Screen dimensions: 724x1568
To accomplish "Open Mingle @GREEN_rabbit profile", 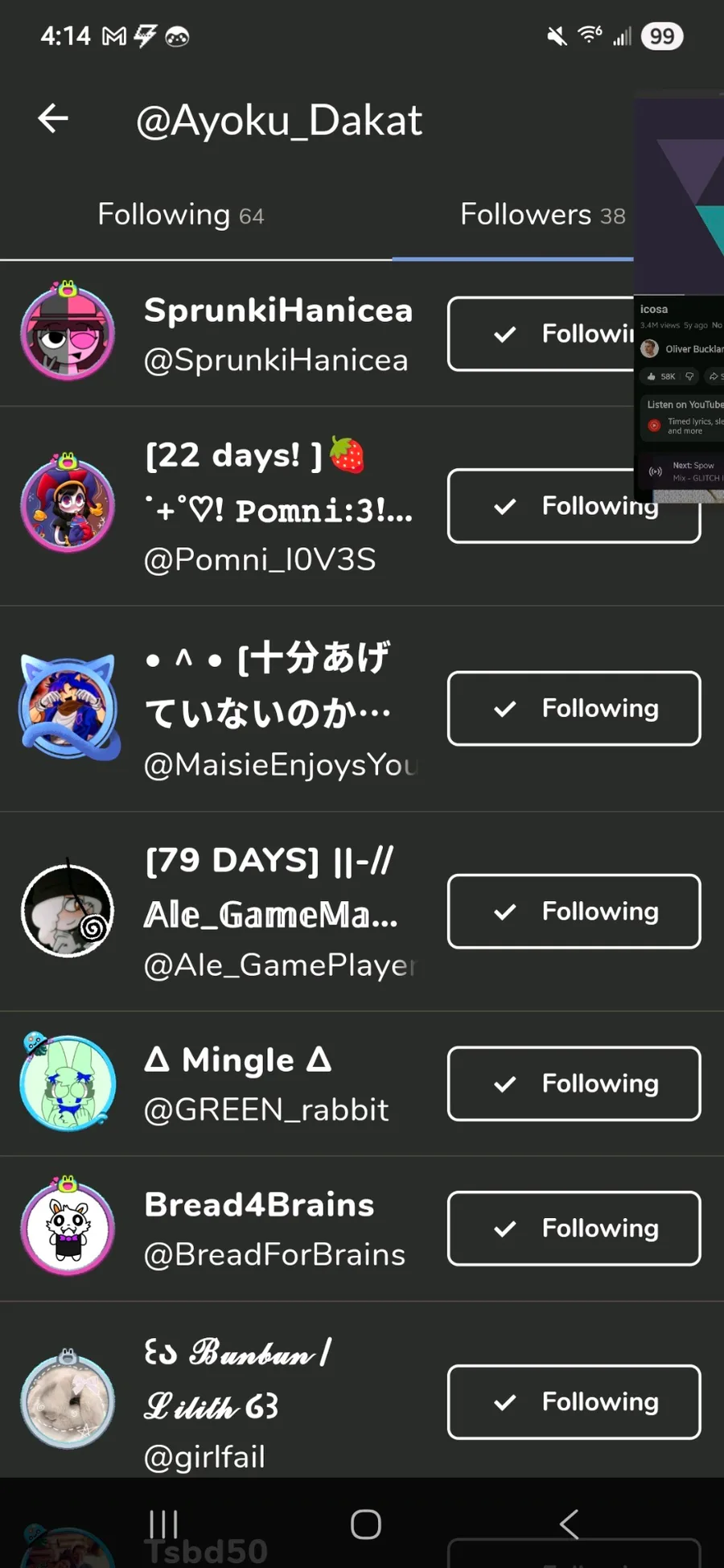I will click(x=265, y=1084).
